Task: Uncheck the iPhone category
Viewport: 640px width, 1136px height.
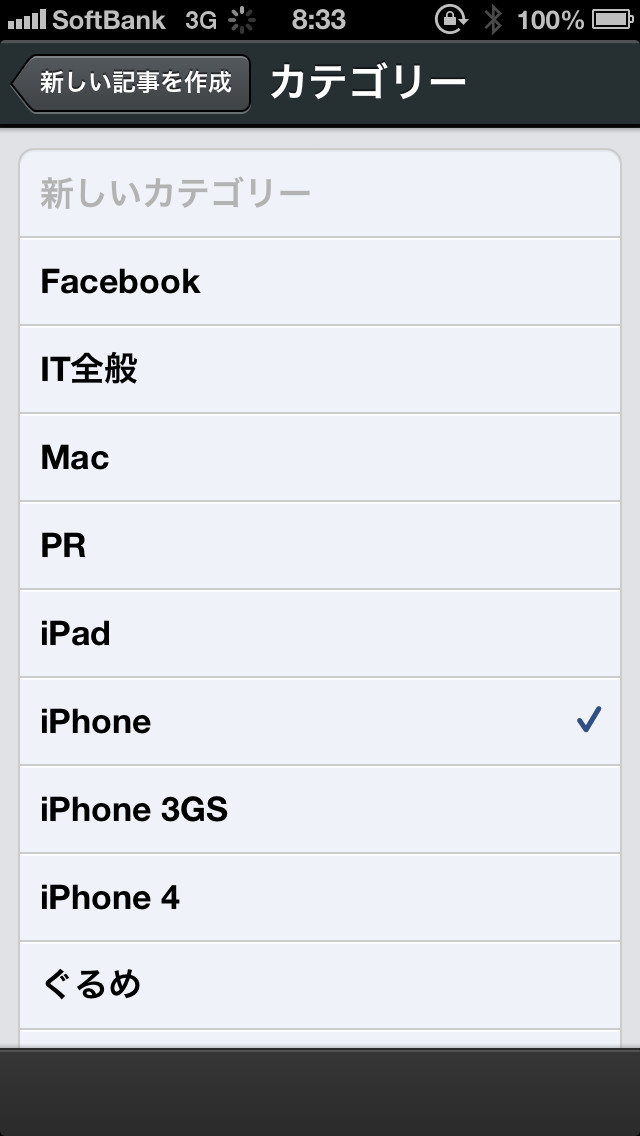Action: pyautogui.click(x=320, y=722)
